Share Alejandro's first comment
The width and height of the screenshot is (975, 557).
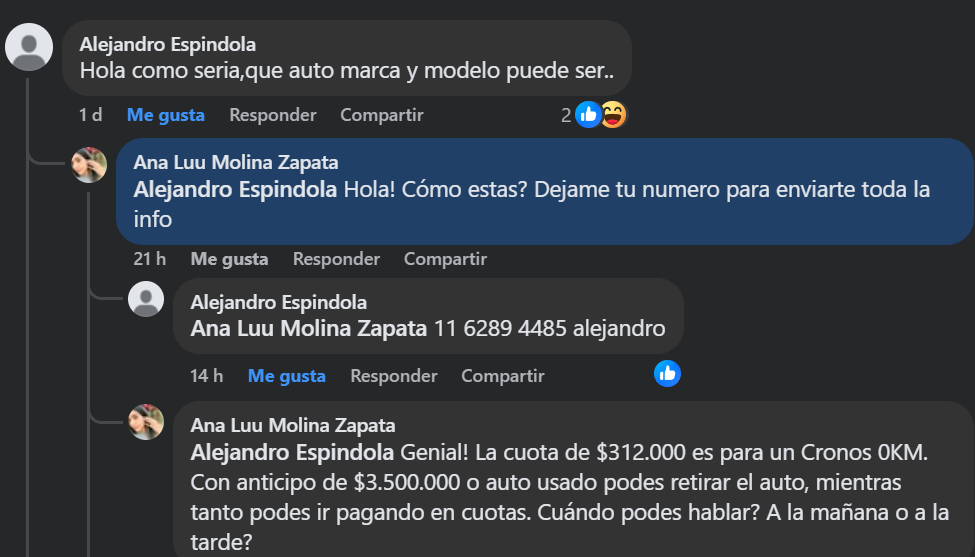381,115
